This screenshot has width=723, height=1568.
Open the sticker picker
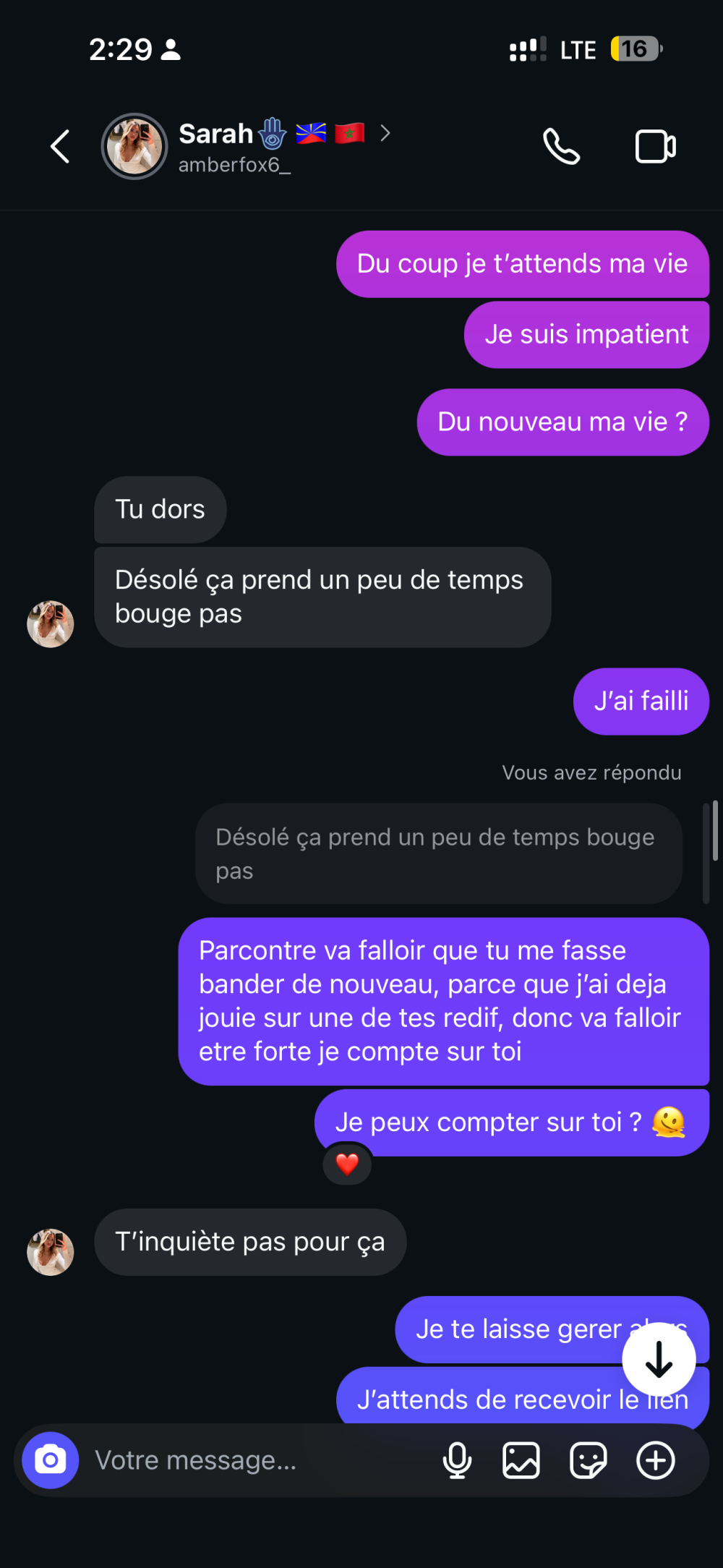pyautogui.click(x=588, y=1460)
